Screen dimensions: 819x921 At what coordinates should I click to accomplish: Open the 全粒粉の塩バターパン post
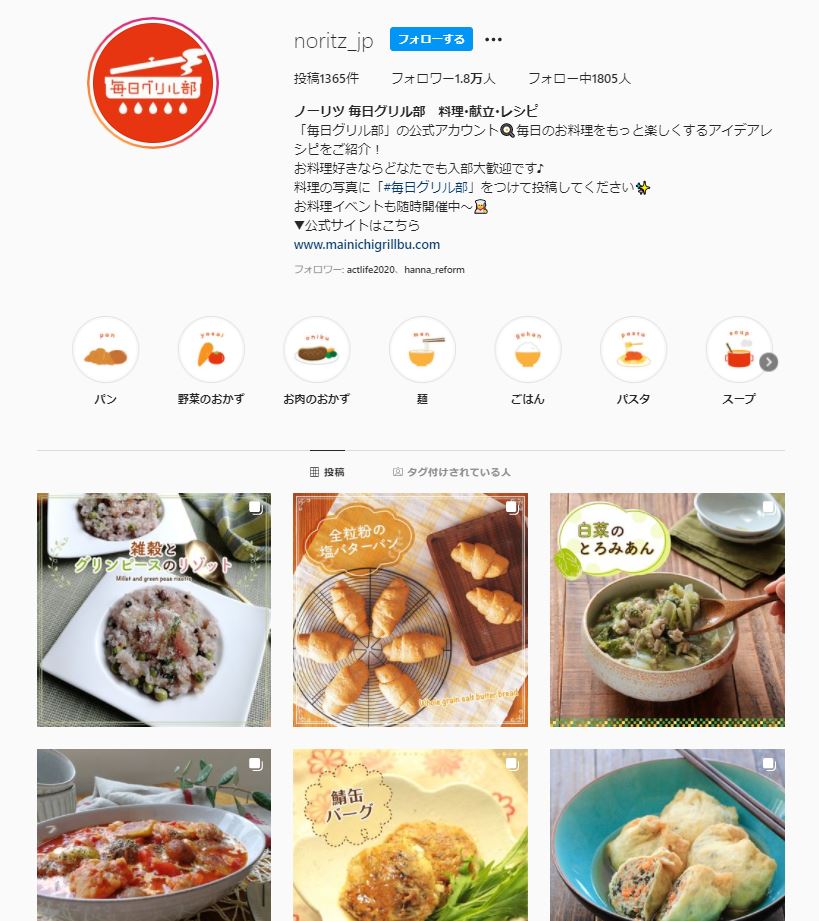point(410,610)
